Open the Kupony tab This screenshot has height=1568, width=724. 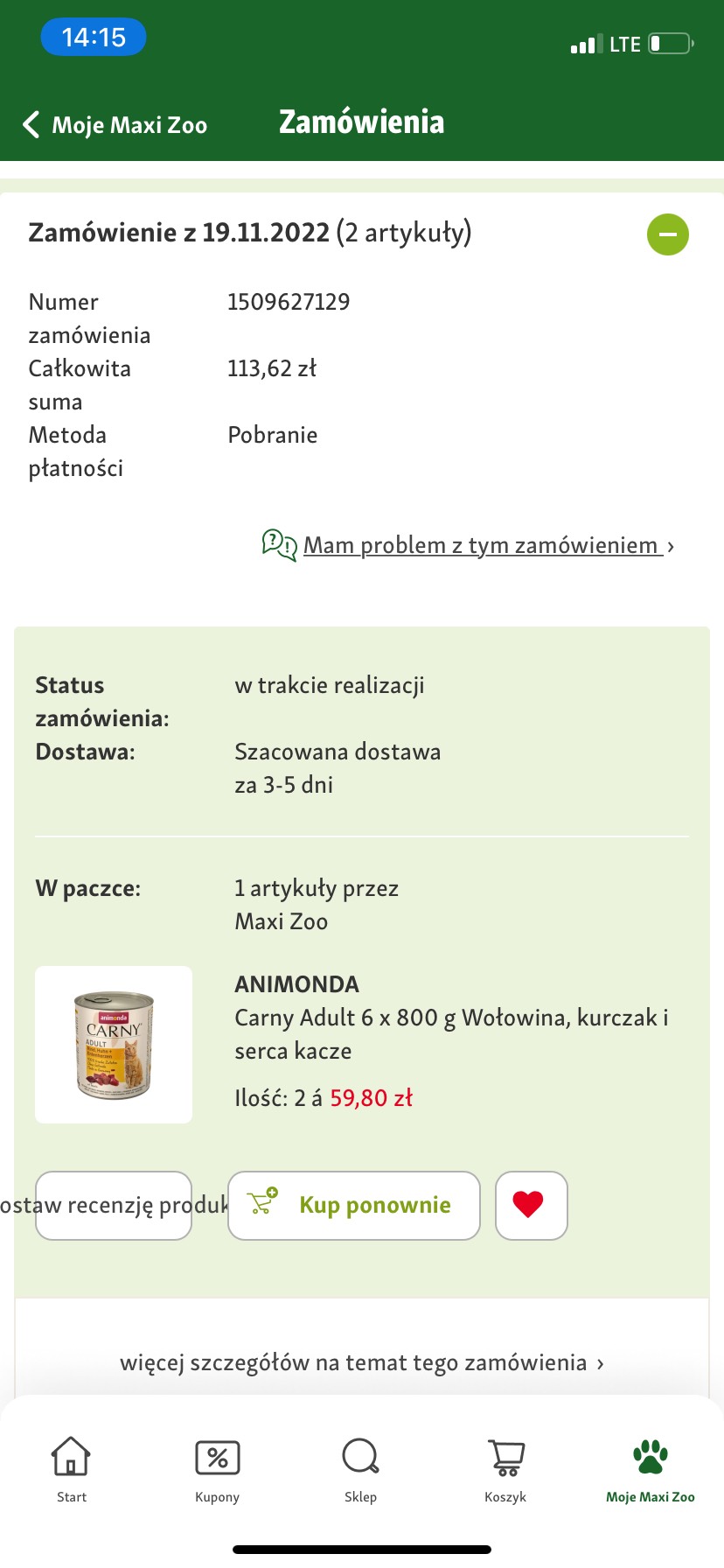217,1470
